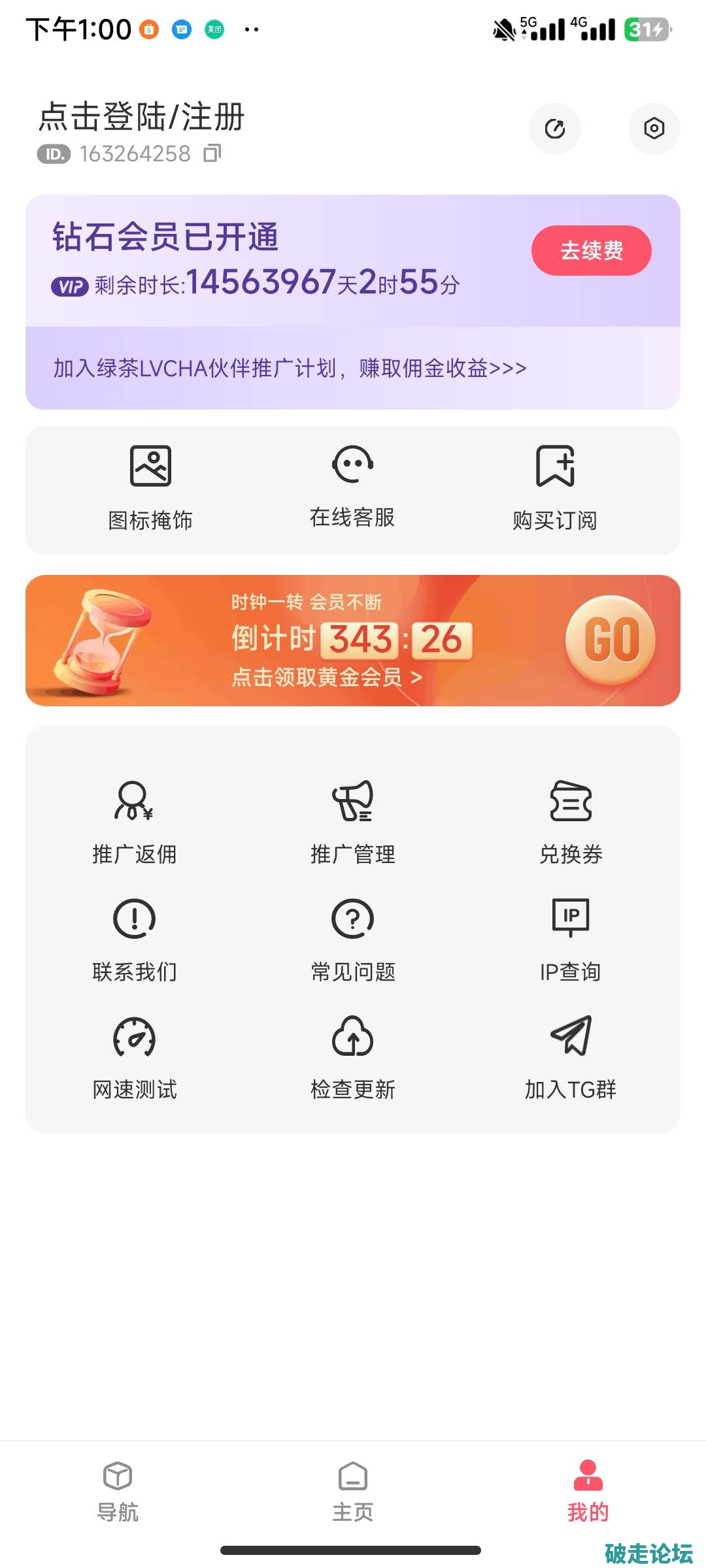The height and width of the screenshot is (1568, 706).
Task: Tap the 倒计时 gold membership banner
Action: (352, 640)
